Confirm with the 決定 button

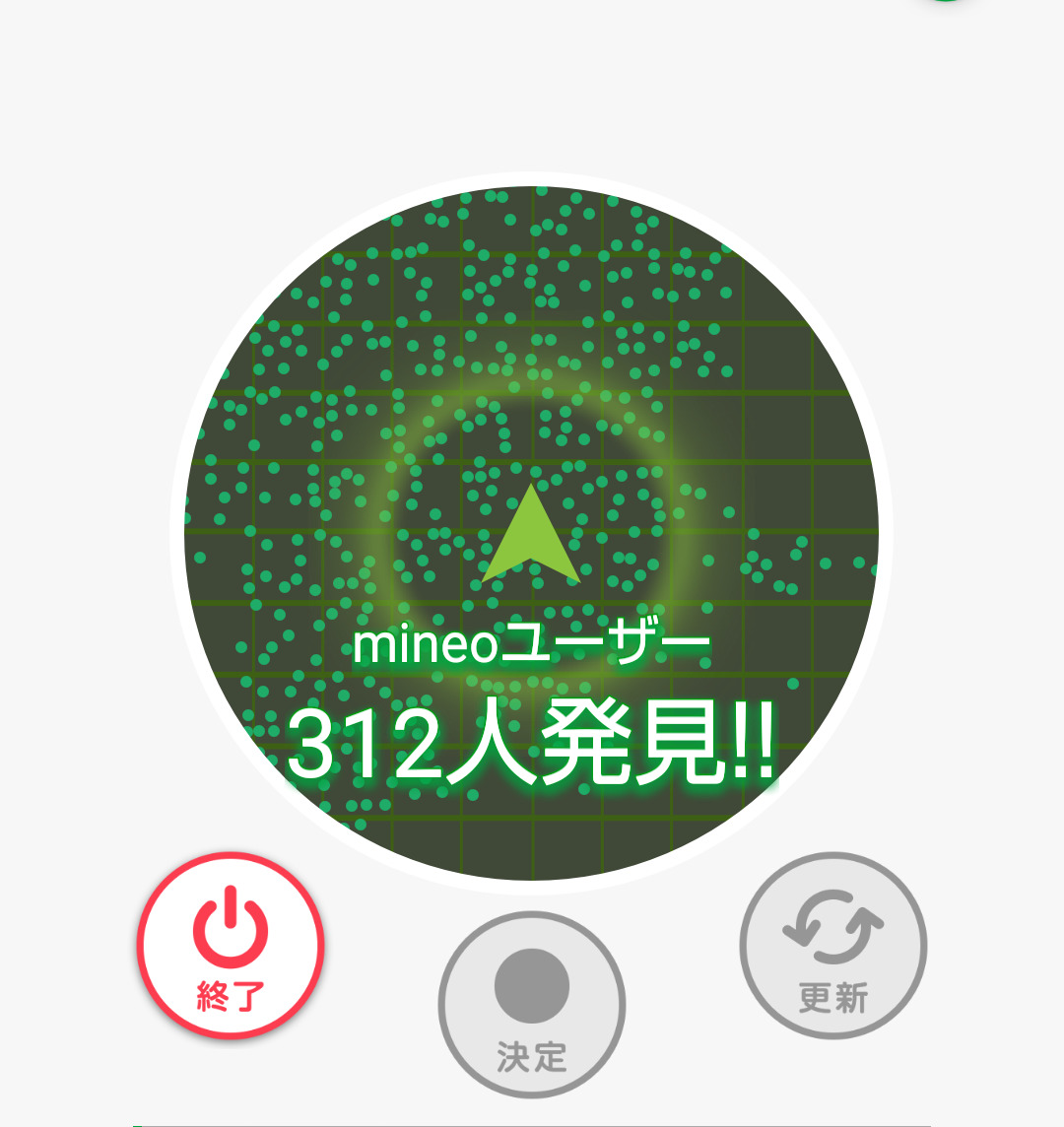point(532,1004)
